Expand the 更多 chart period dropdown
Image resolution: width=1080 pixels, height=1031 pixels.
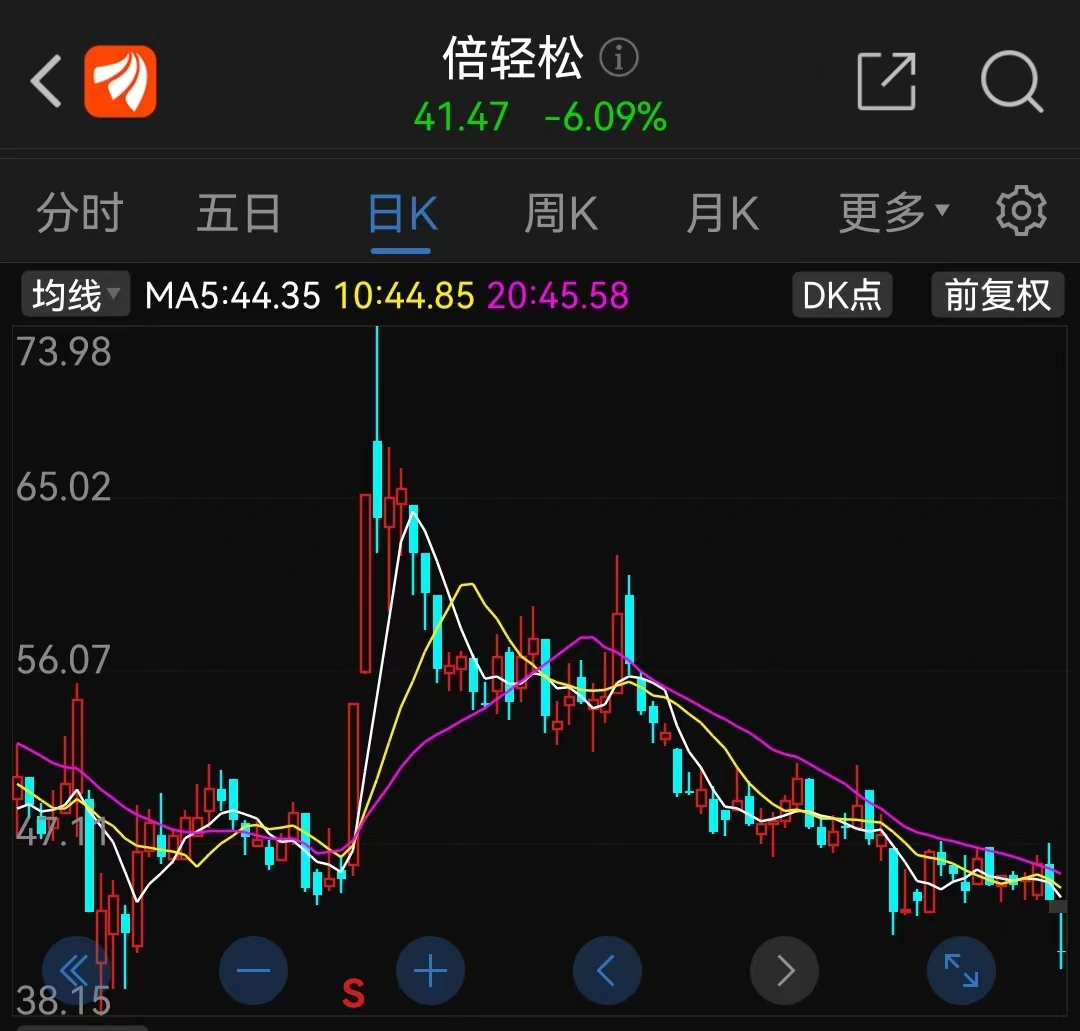coord(893,212)
